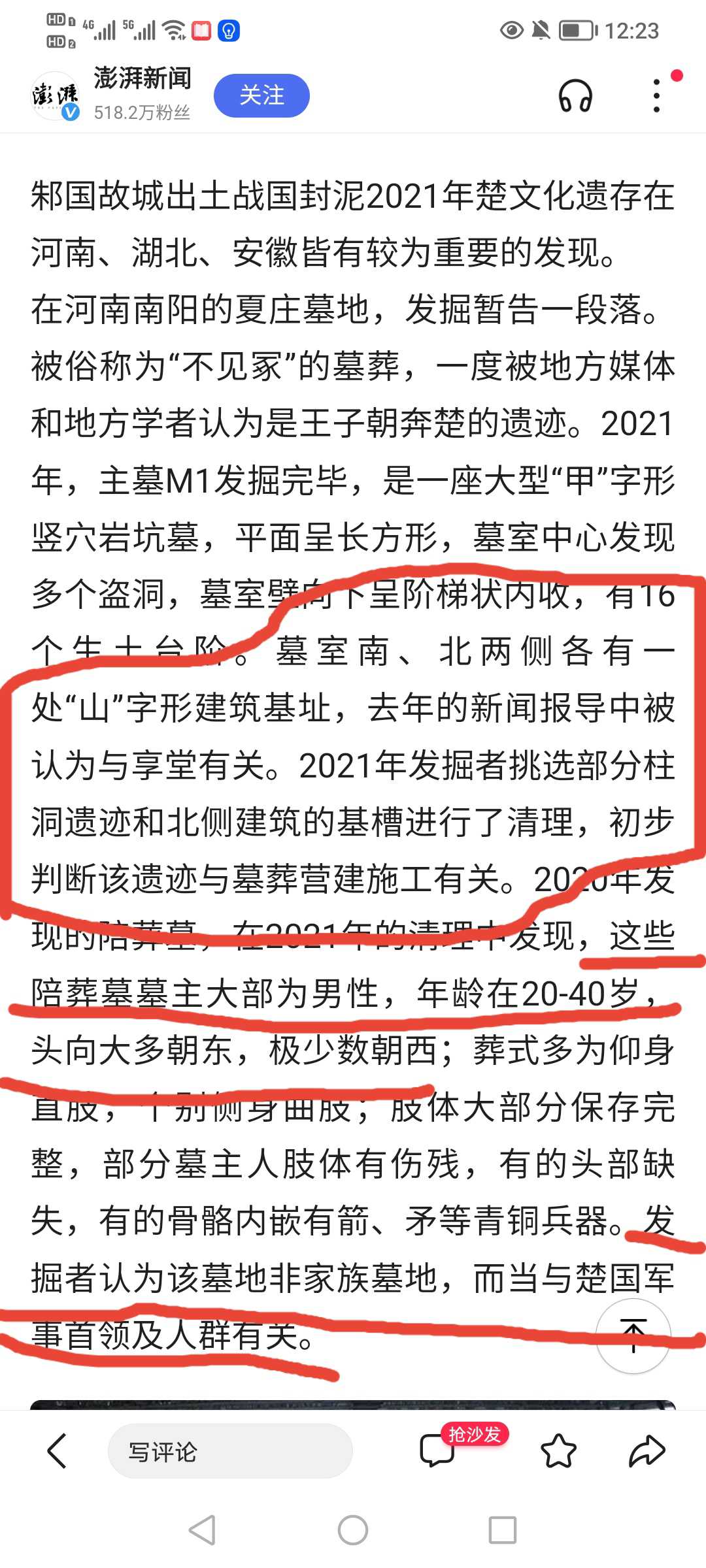Open the 澎湃新闻 profile avatar

(x=55, y=95)
